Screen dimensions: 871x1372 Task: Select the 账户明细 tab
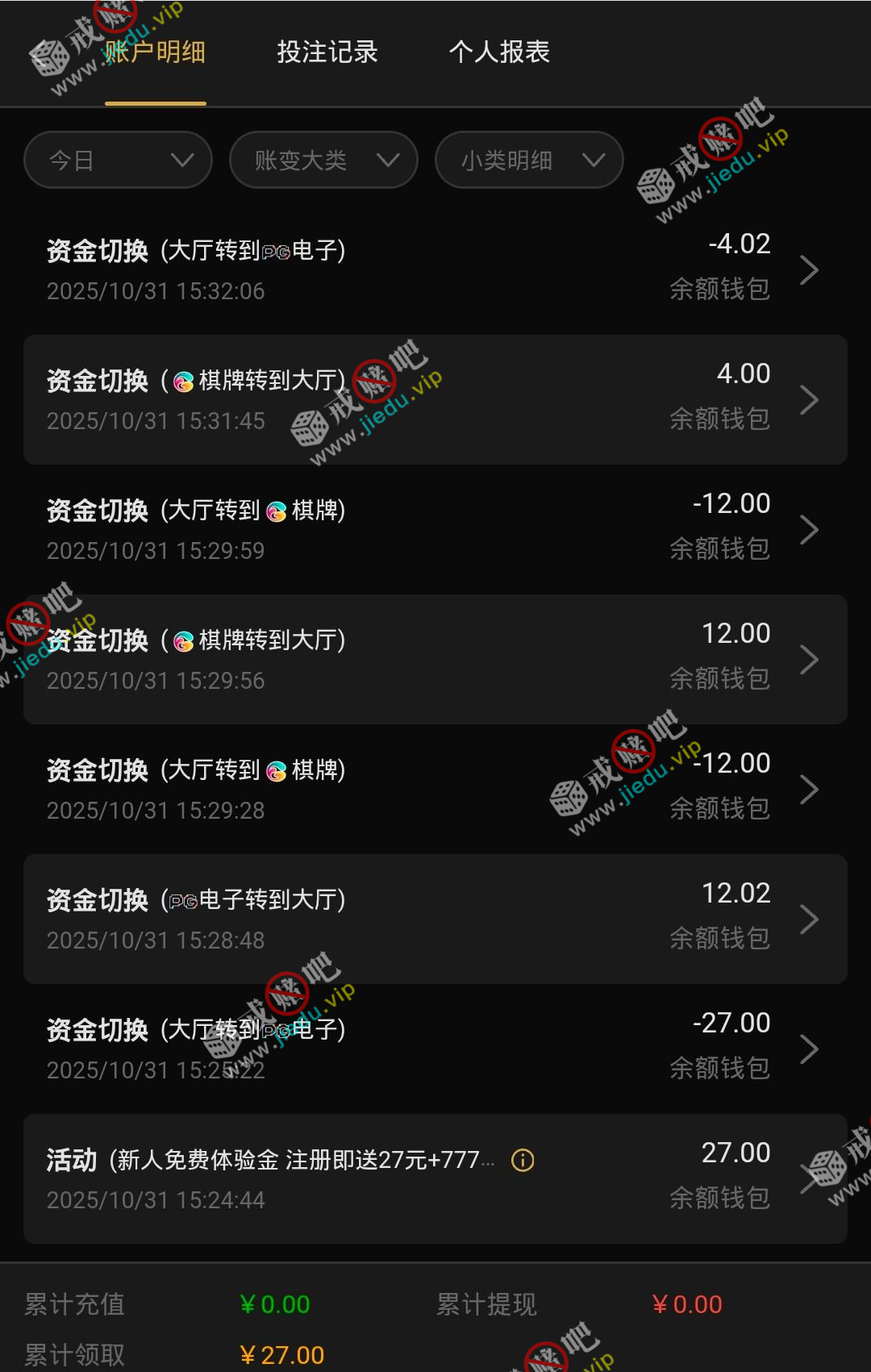point(155,52)
